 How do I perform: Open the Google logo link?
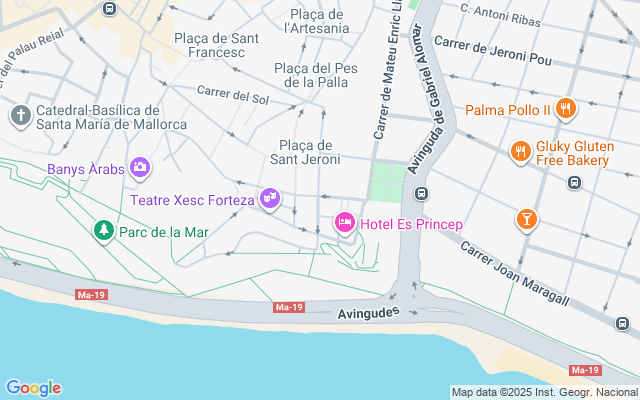click(x=33, y=388)
